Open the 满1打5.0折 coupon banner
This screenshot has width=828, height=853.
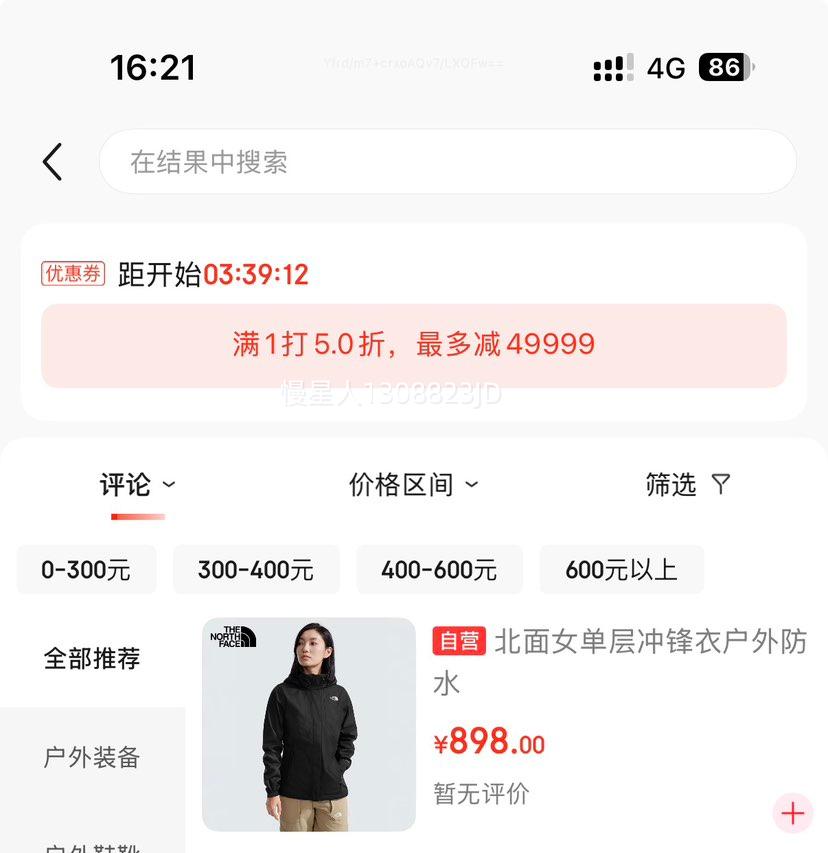tap(413, 345)
